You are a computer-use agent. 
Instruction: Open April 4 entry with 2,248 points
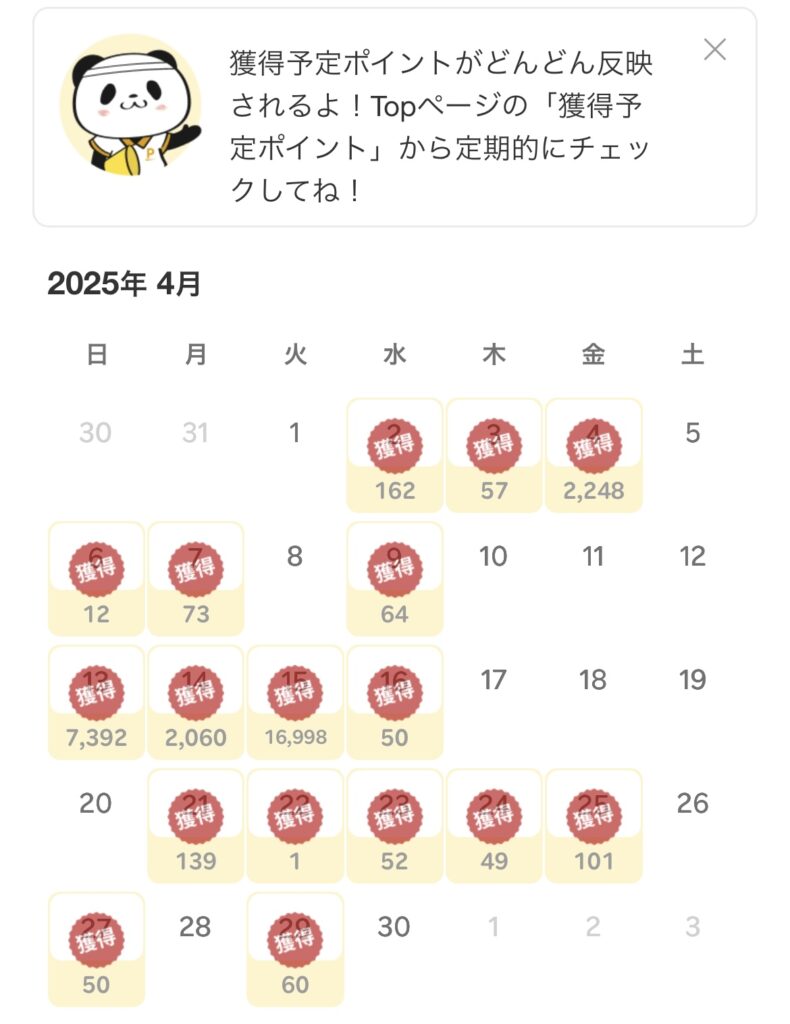[593, 455]
